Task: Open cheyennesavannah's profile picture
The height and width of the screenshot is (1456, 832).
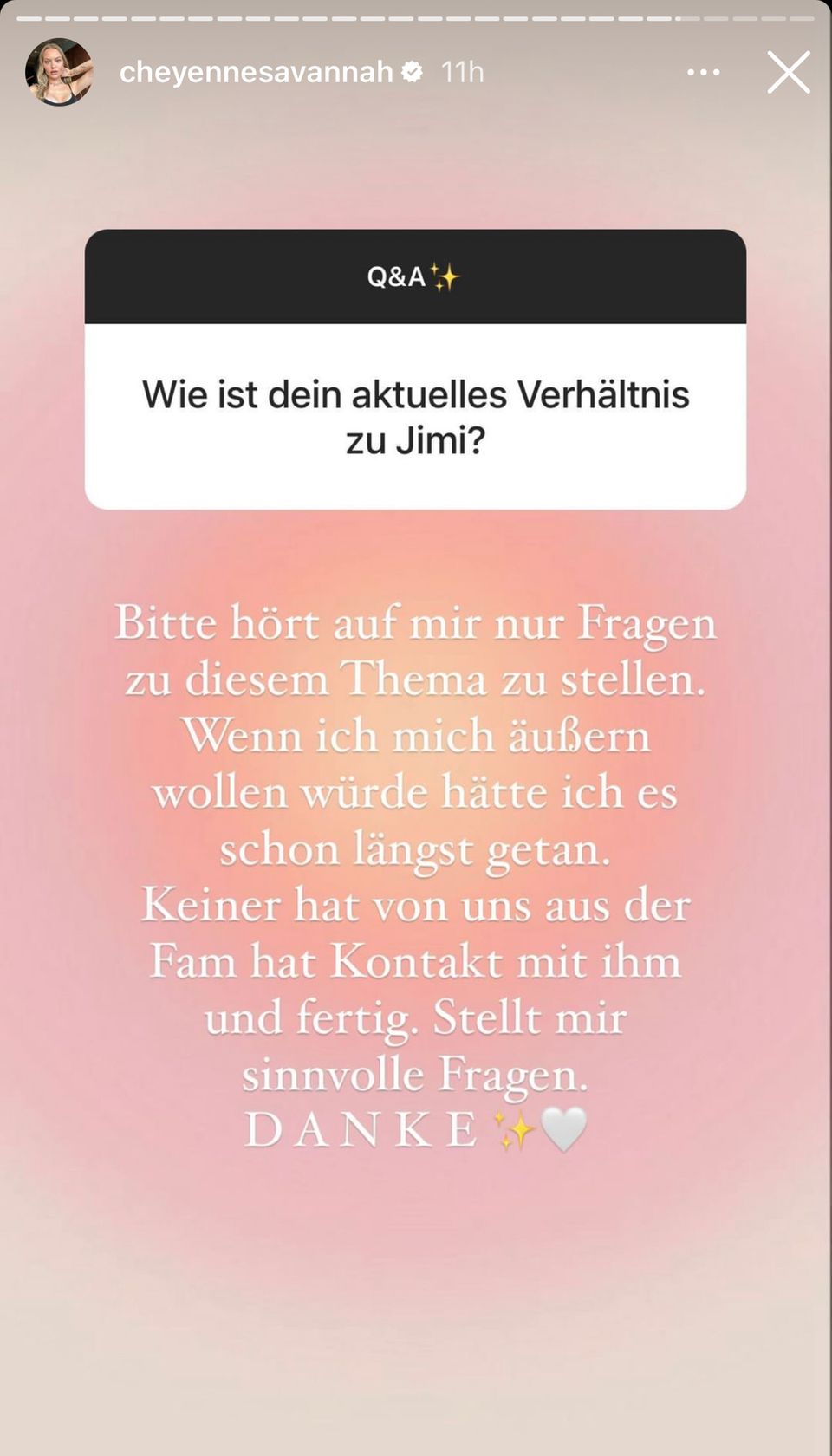Action: point(59,72)
